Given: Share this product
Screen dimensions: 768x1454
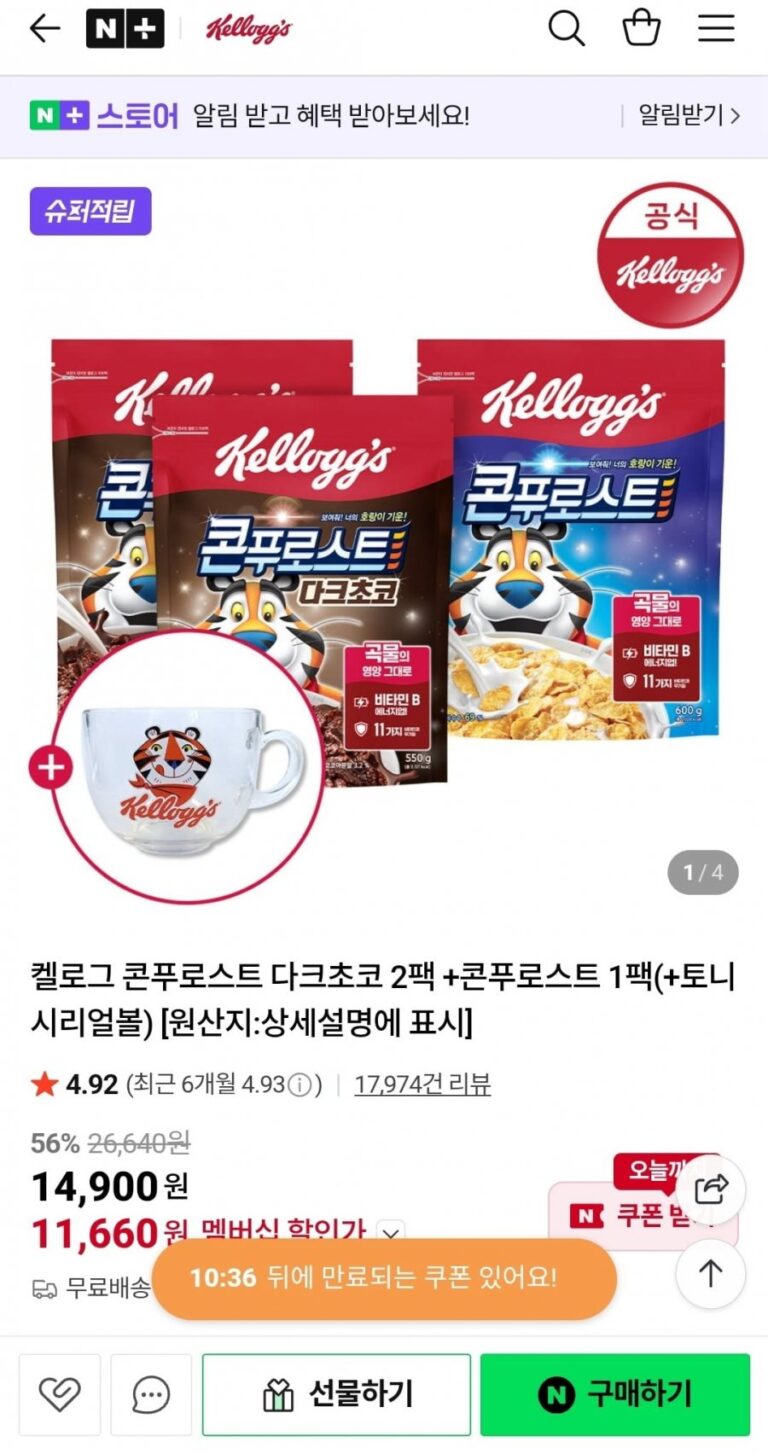Looking at the screenshot, I should click(x=711, y=1189).
